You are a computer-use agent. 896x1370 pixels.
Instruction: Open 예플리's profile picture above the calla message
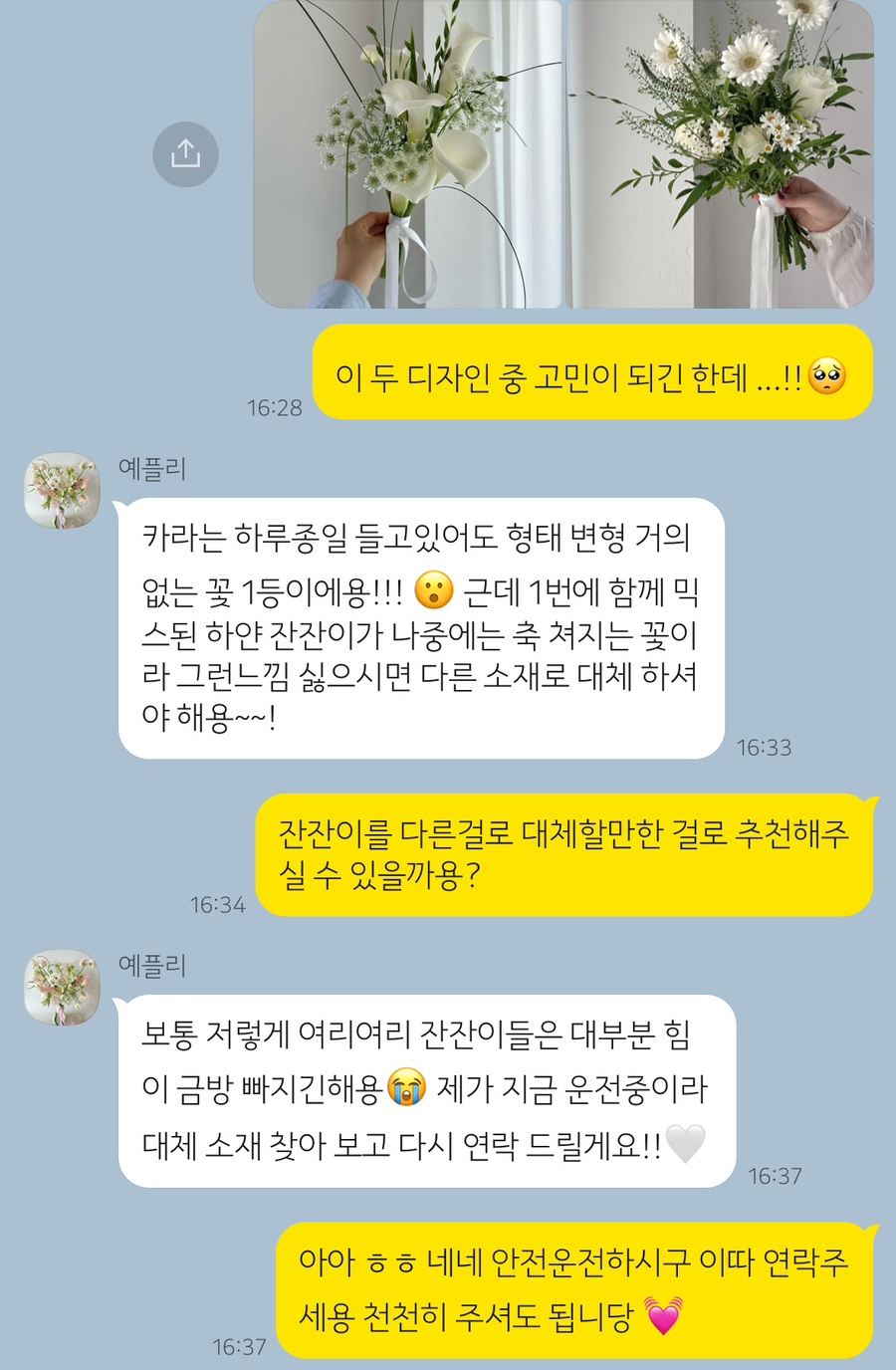(62, 491)
